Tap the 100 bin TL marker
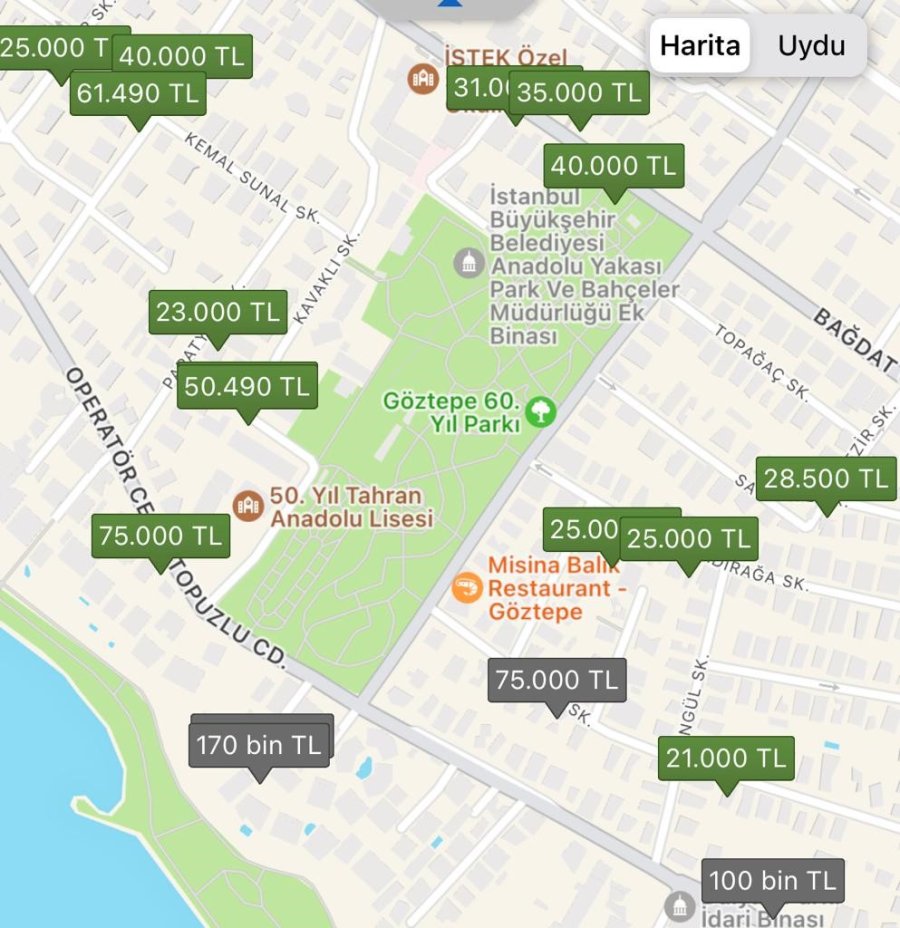 click(772, 881)
